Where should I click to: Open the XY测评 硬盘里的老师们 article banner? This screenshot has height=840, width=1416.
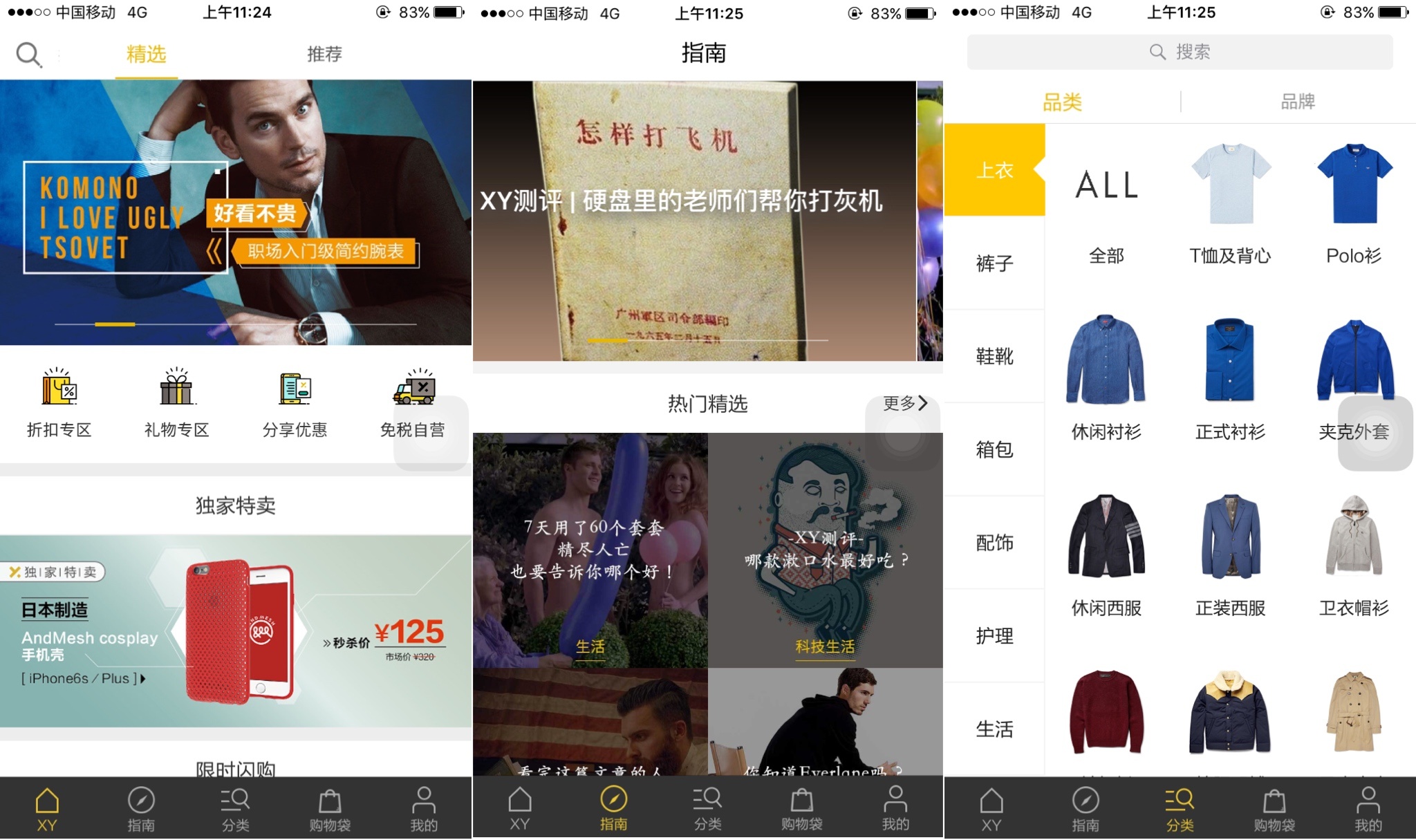click(694, 221)
